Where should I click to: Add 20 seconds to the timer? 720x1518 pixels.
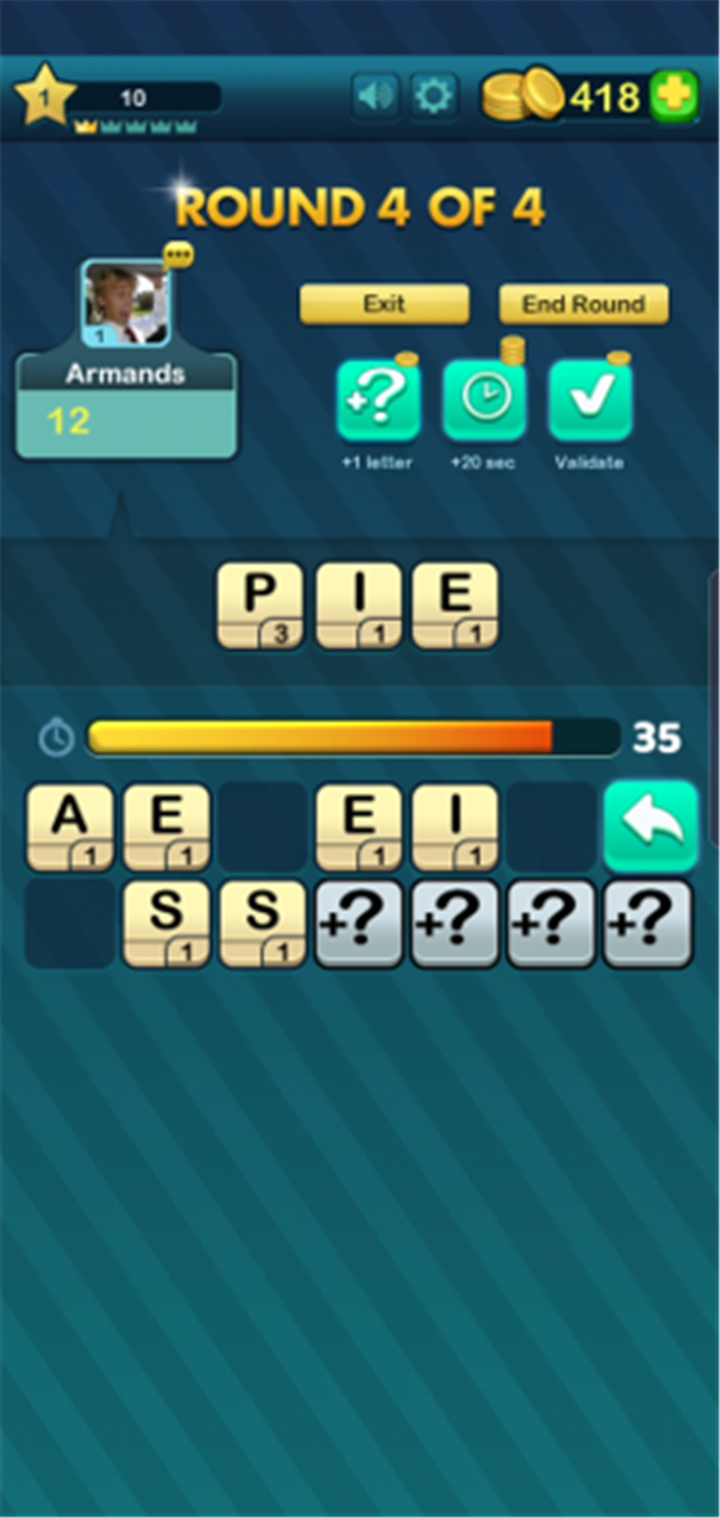point(485,401)
